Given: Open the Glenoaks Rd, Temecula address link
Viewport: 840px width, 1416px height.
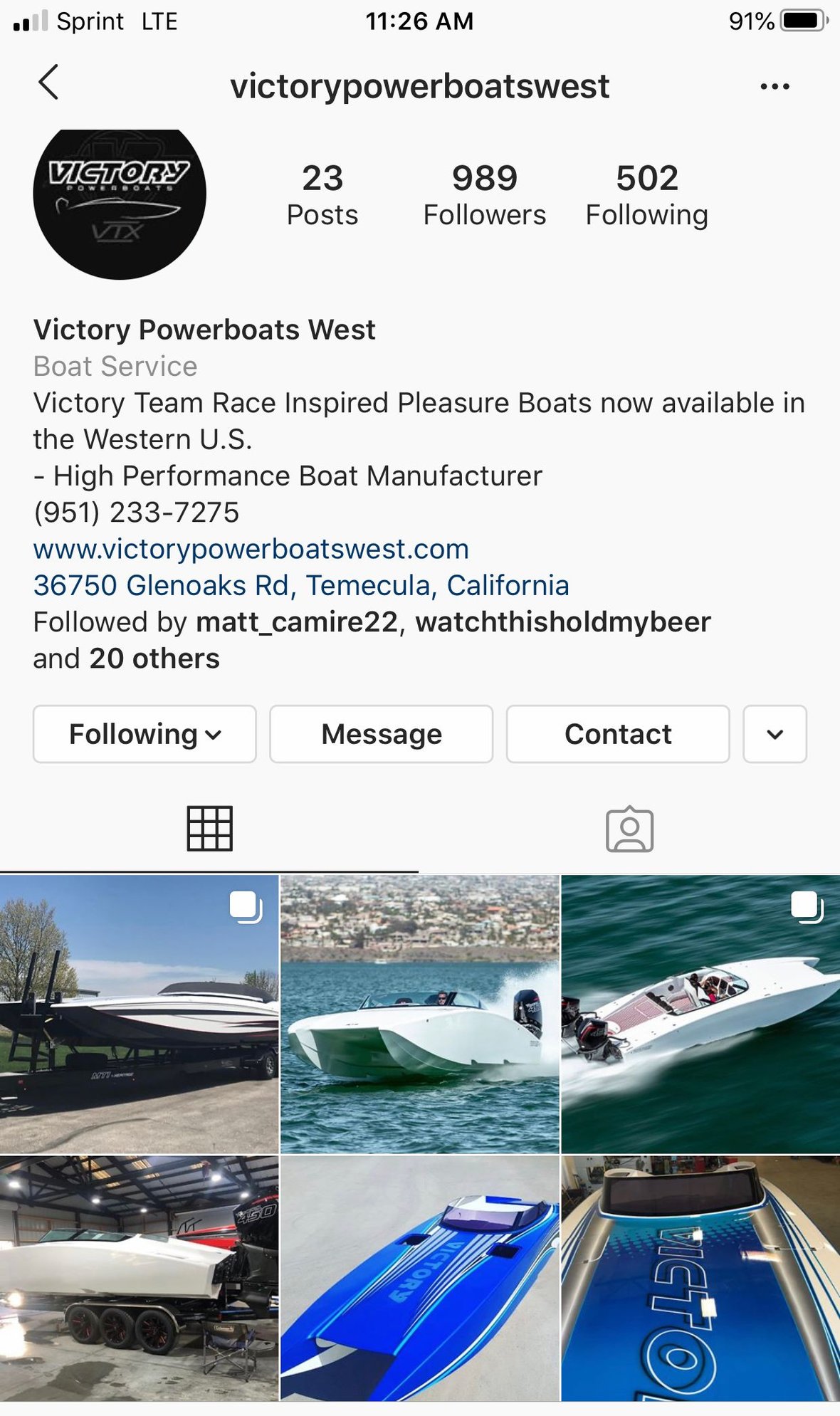Looking at the screenshot, I should [301, 585].
